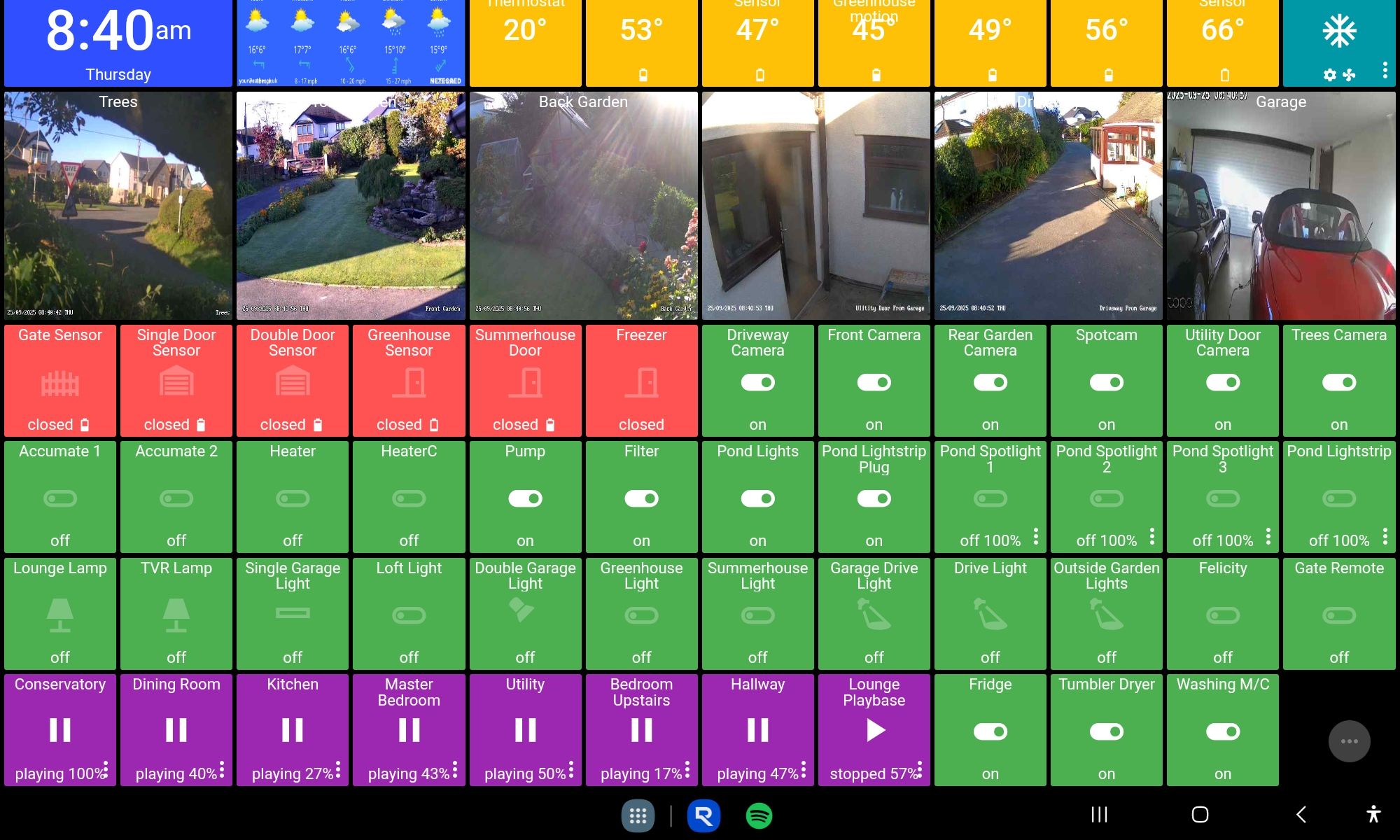Screen dimensions: 1400x840
Task: Activate the Gate Remote switch
Action: [x=1338, y=615]
